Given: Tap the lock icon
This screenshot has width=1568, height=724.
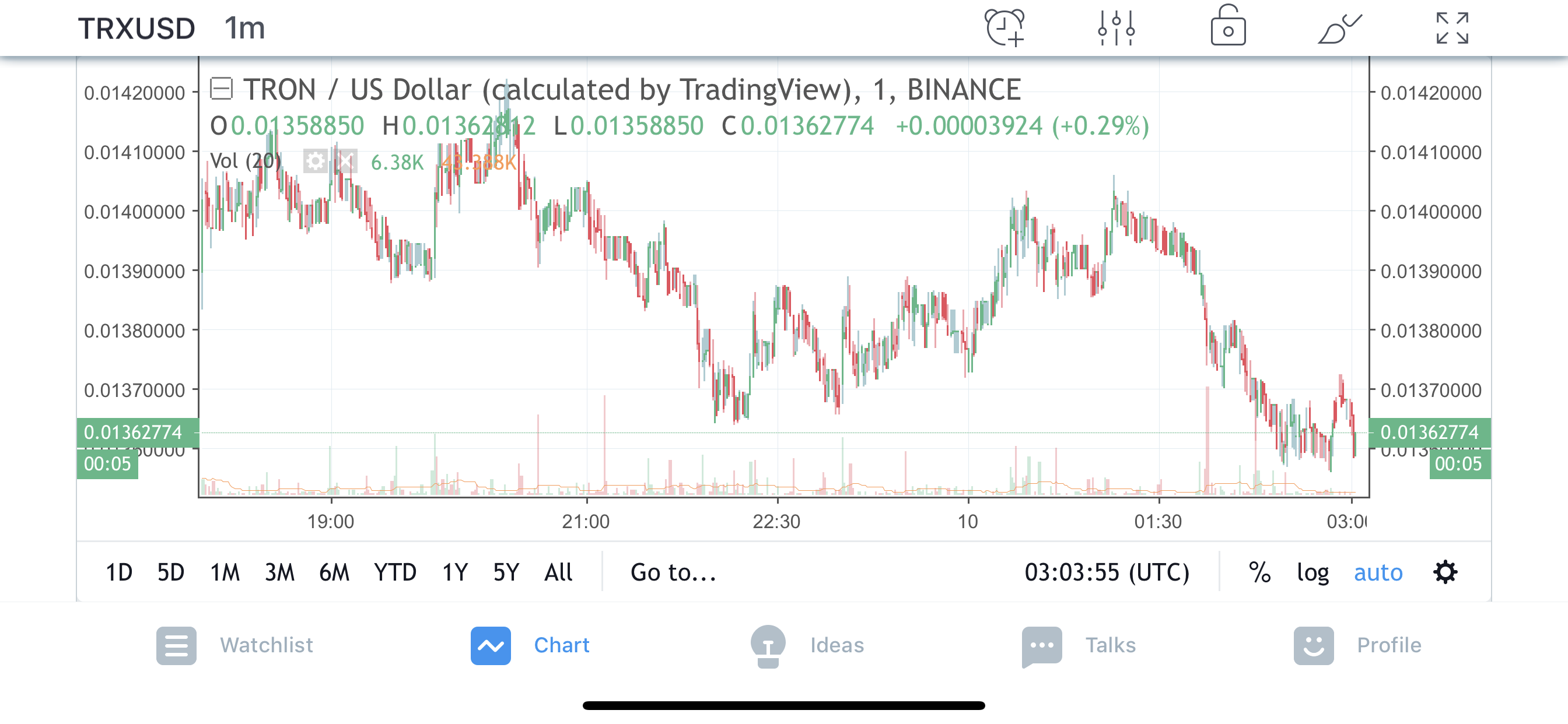Looking at the screenshot, I should click(x=1228, y=27).
